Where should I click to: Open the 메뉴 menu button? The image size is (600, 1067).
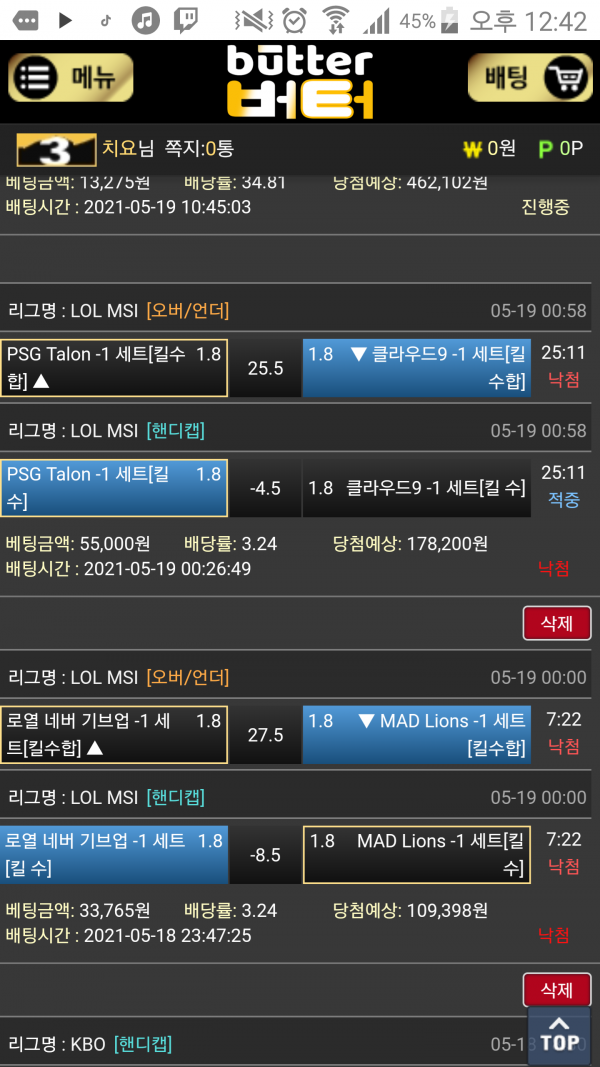tap(70, 77)
